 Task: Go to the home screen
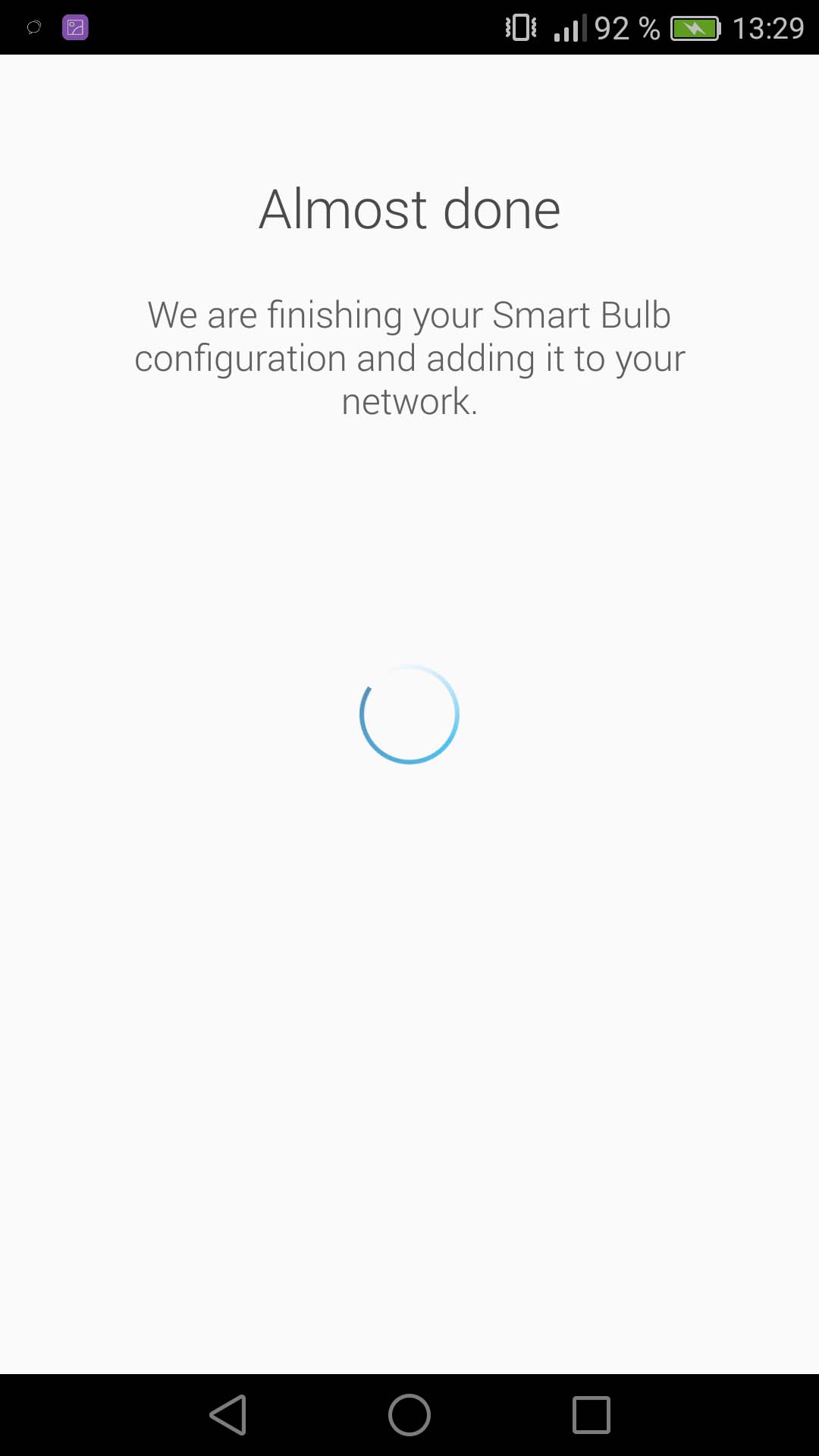pyautogui.click(x=409, y=1415)
